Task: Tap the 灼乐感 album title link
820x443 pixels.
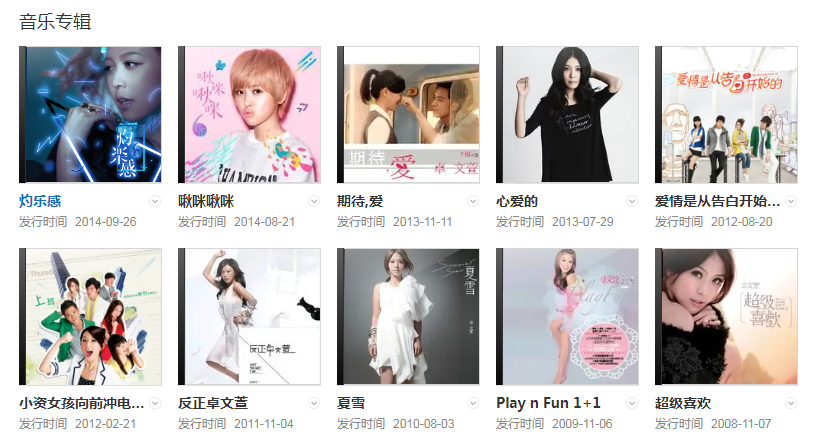Action: 40,201
